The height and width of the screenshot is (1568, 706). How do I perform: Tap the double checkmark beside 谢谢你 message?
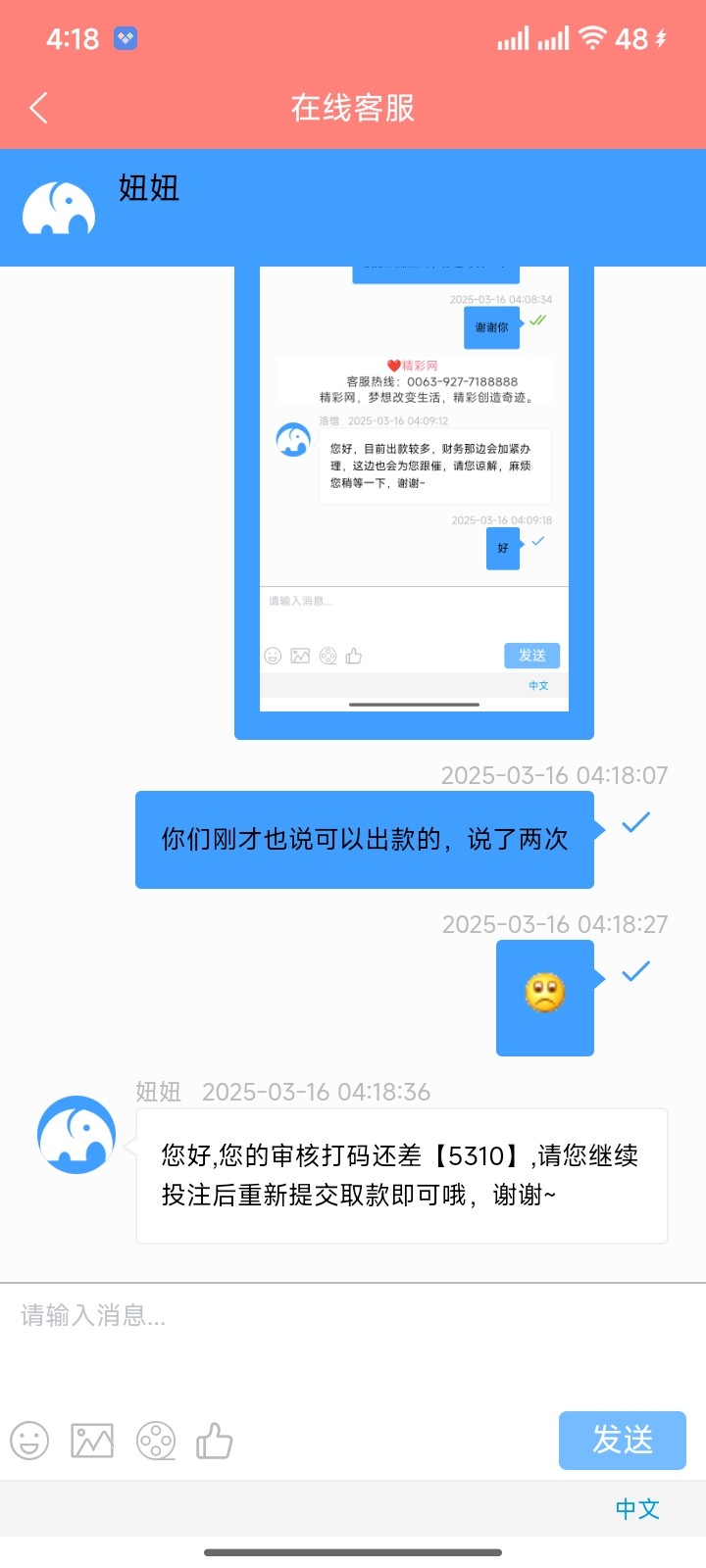click(537, 320)
